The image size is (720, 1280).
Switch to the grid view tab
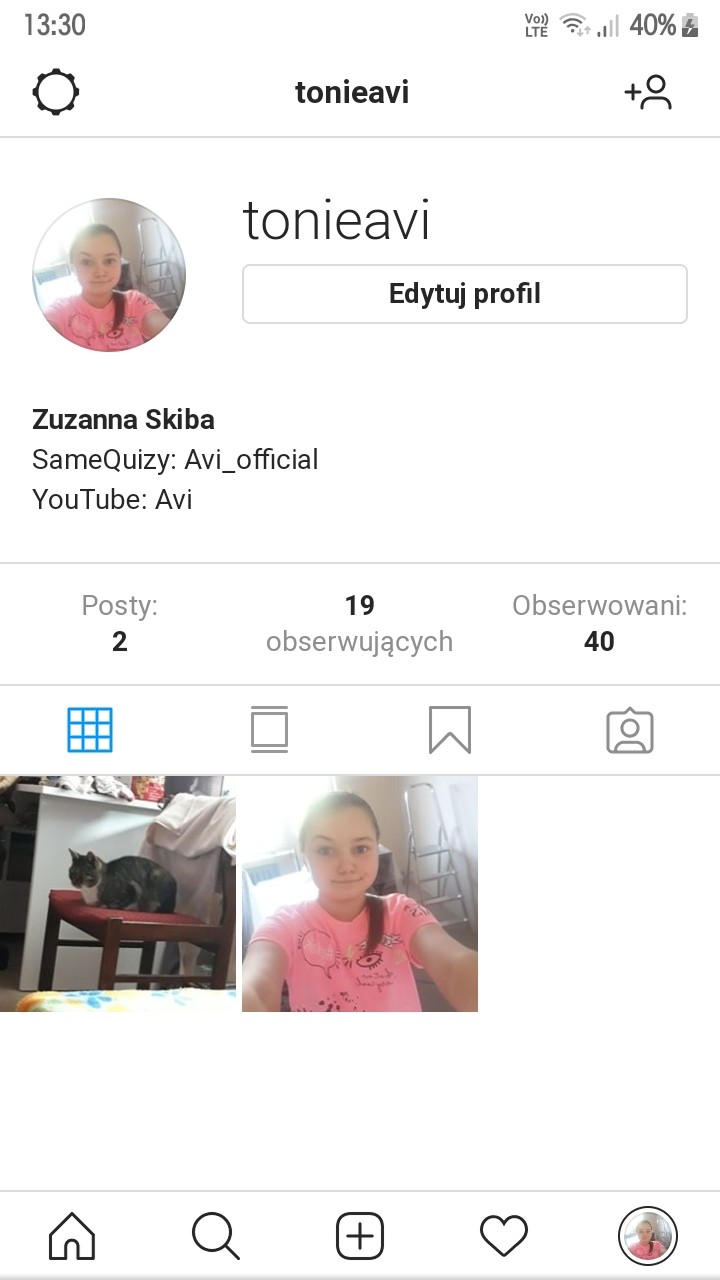coord(90,730)
